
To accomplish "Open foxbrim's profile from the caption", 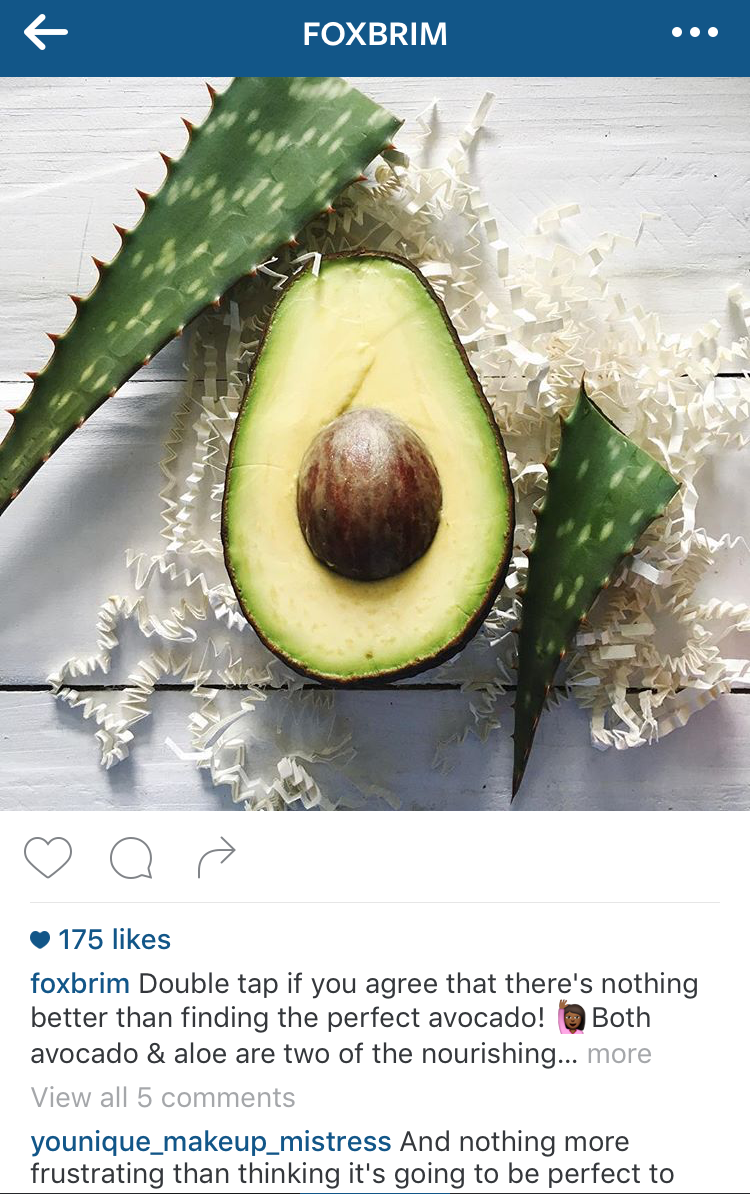I will 80,984.
